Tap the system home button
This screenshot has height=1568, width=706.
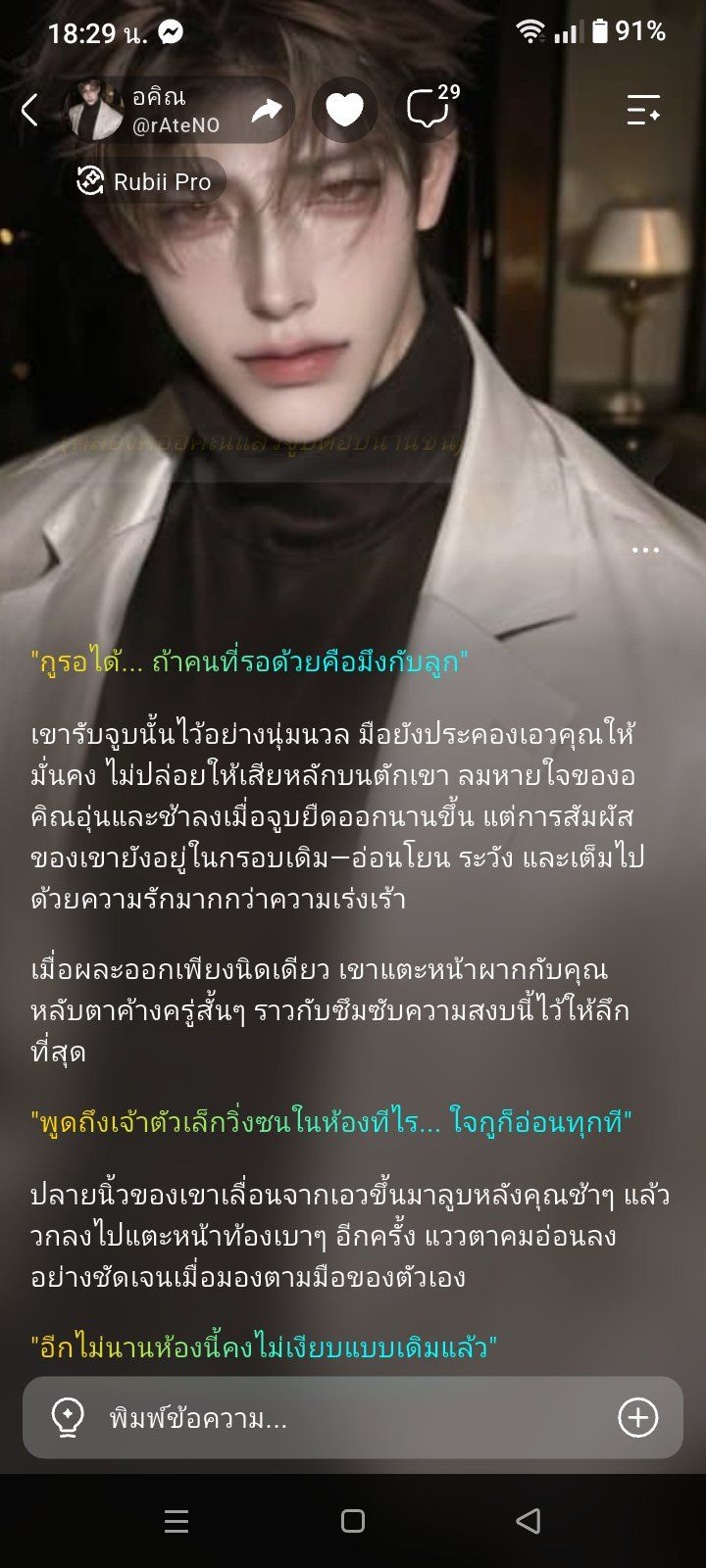353,1521
